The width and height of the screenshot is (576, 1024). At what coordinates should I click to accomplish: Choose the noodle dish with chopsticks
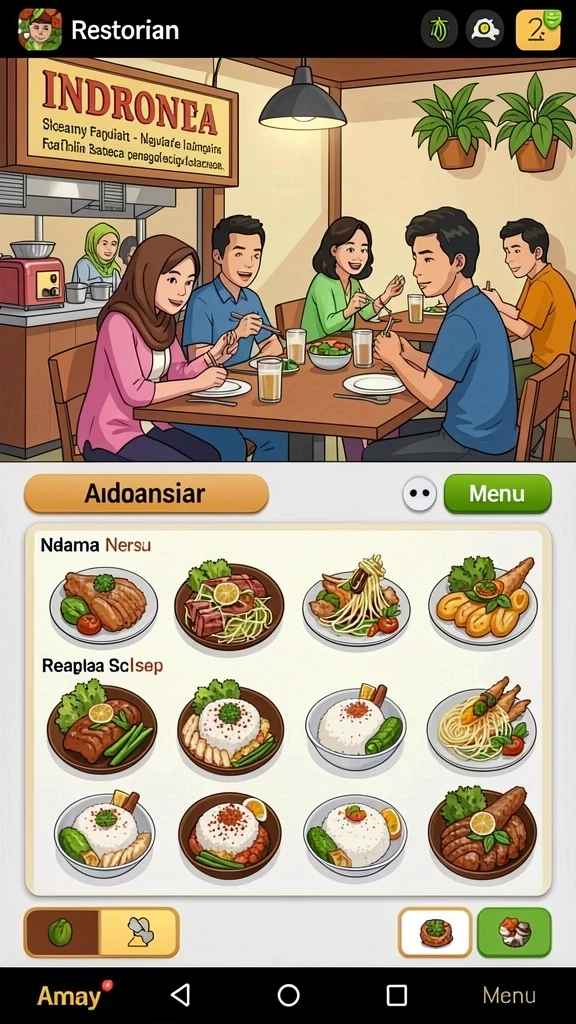pos(356,602)
